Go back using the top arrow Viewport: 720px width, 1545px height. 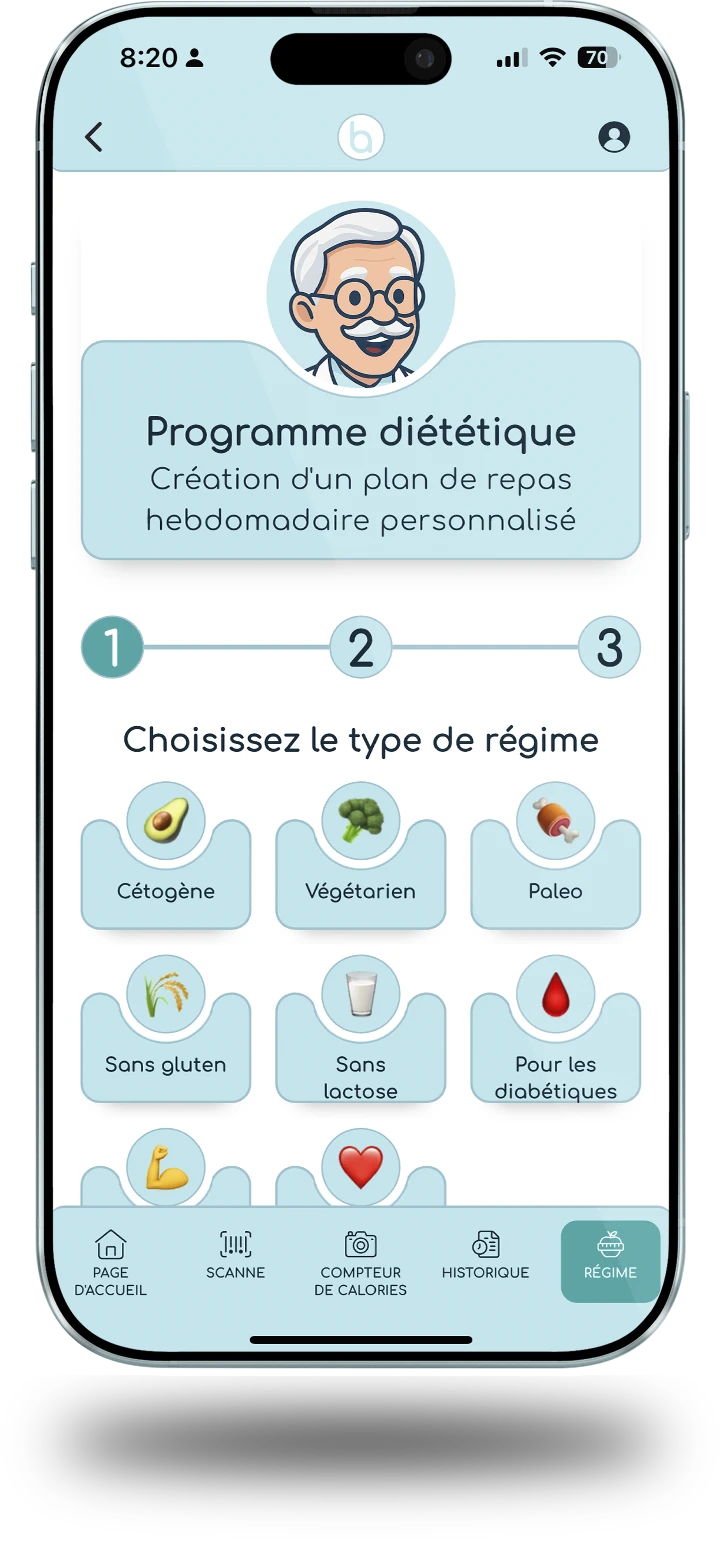(x=94, y=137)
